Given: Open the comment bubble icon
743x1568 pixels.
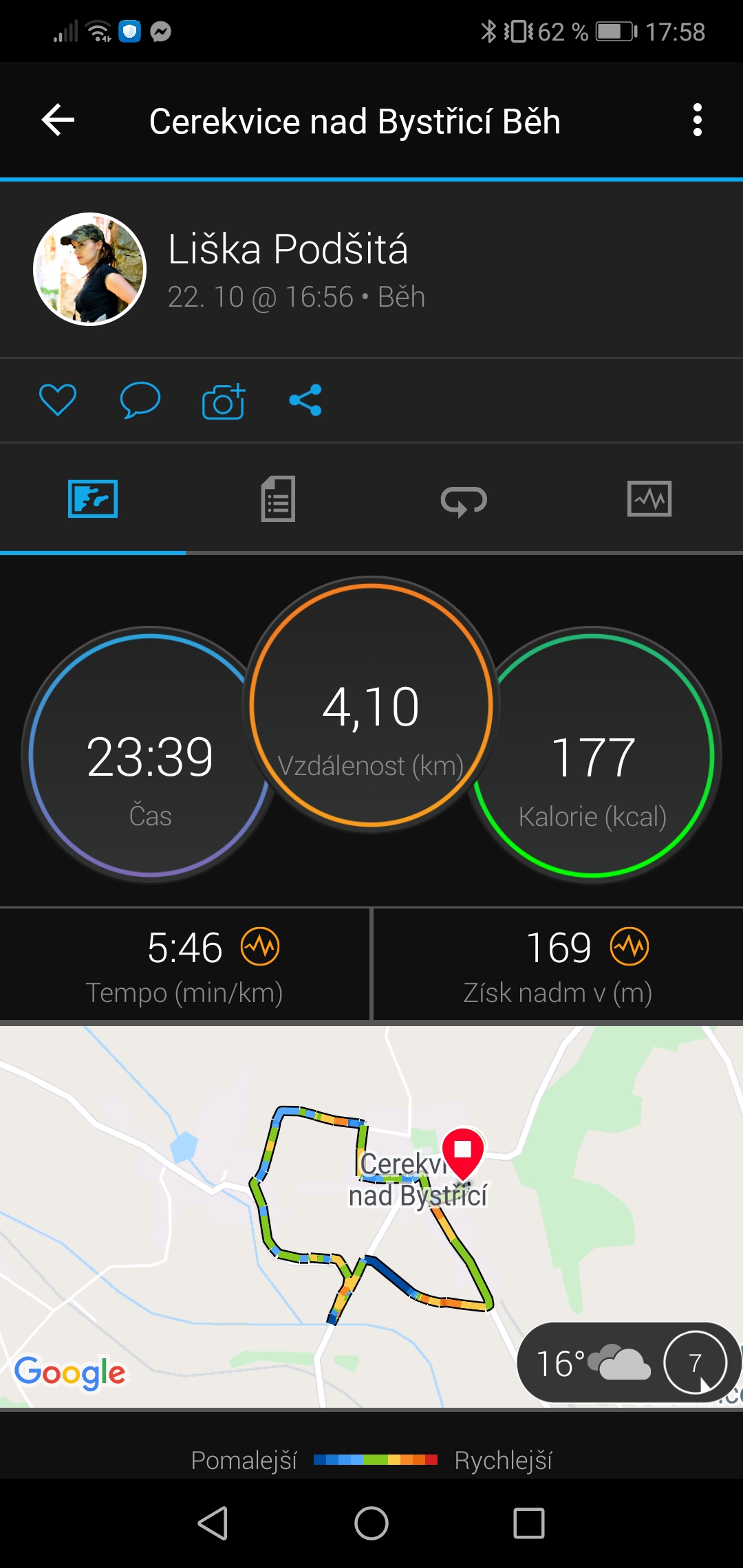Looking at the screenshot, I should [x=140, y=400].
